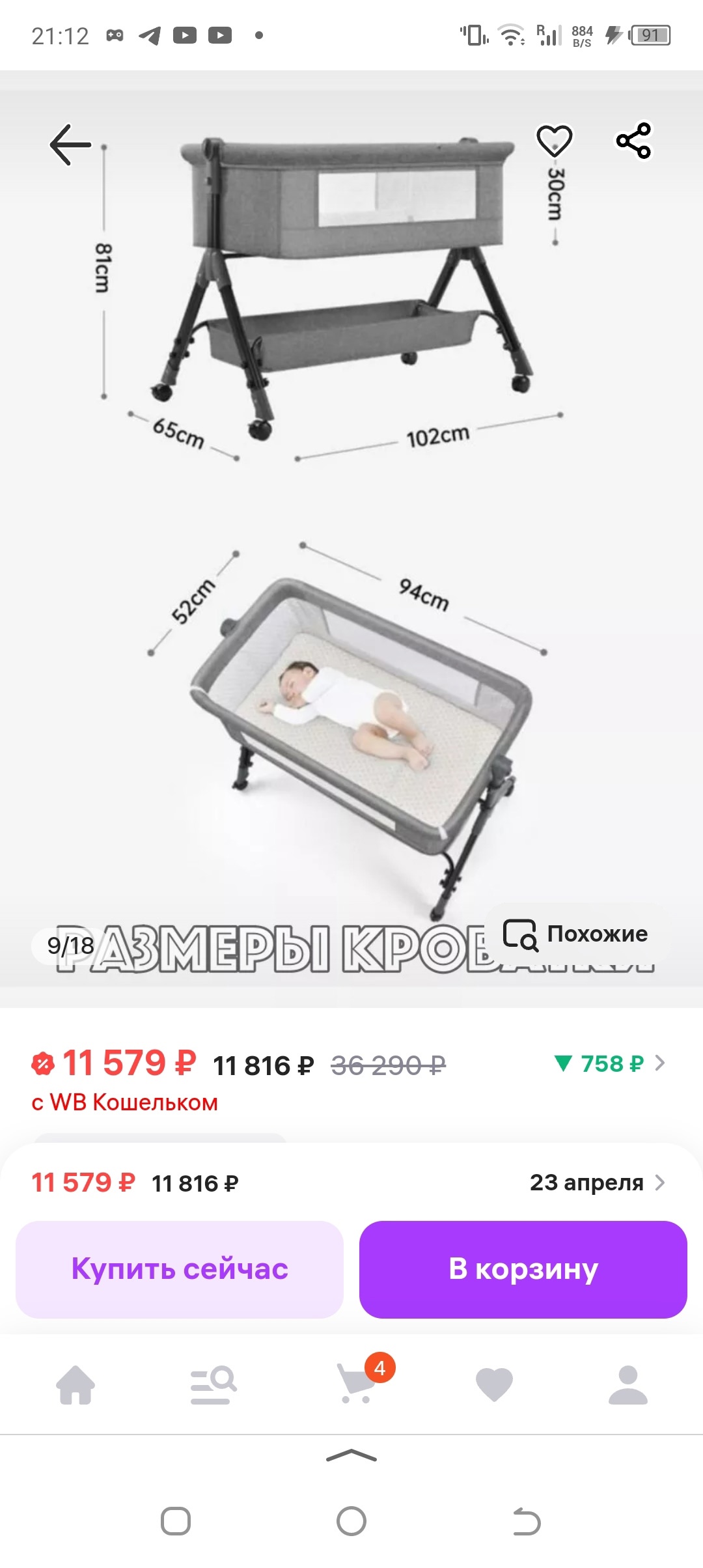Image resolution: width=703 pixels, height=1568 pixels.
Task: Open the profile tab
Action: point(627,1384)
